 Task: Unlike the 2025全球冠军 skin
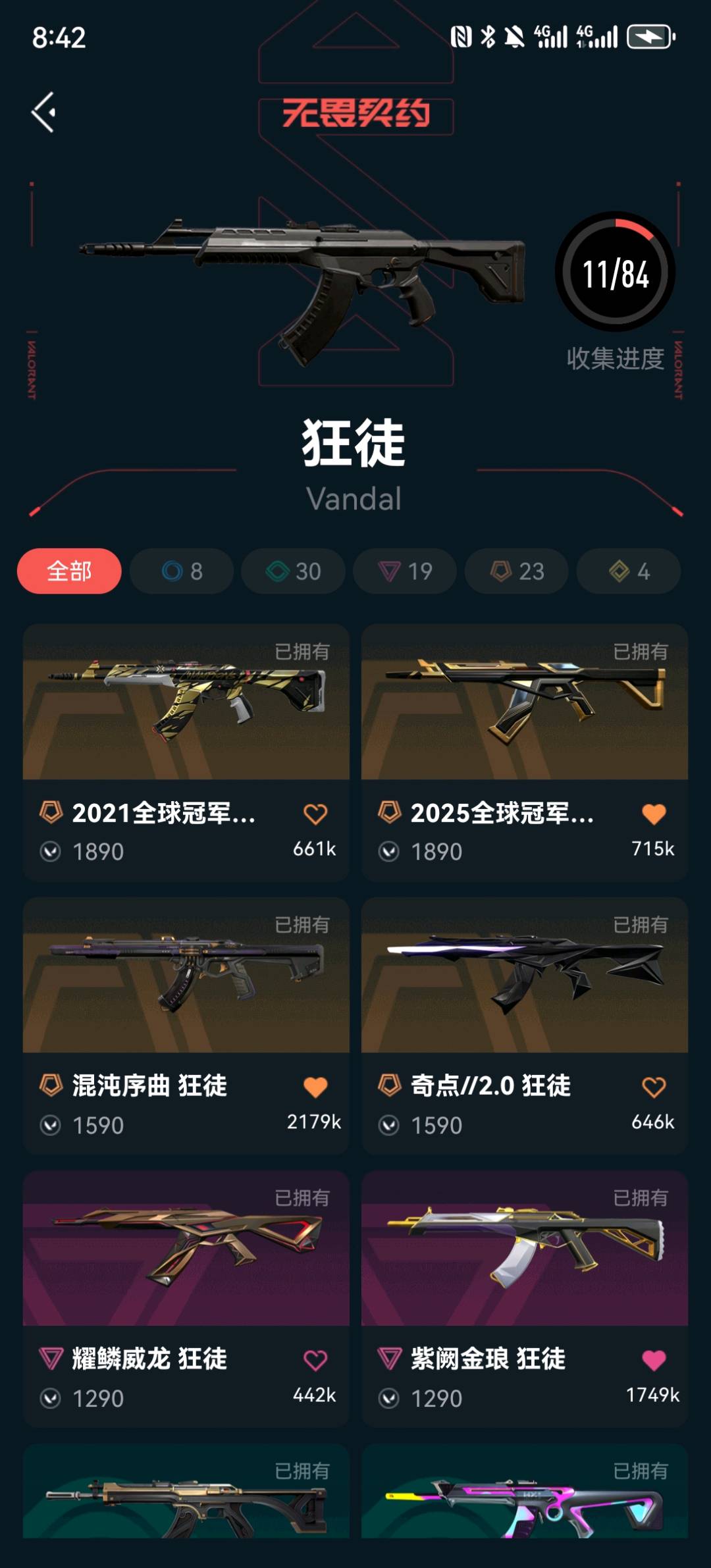(654, 814)
